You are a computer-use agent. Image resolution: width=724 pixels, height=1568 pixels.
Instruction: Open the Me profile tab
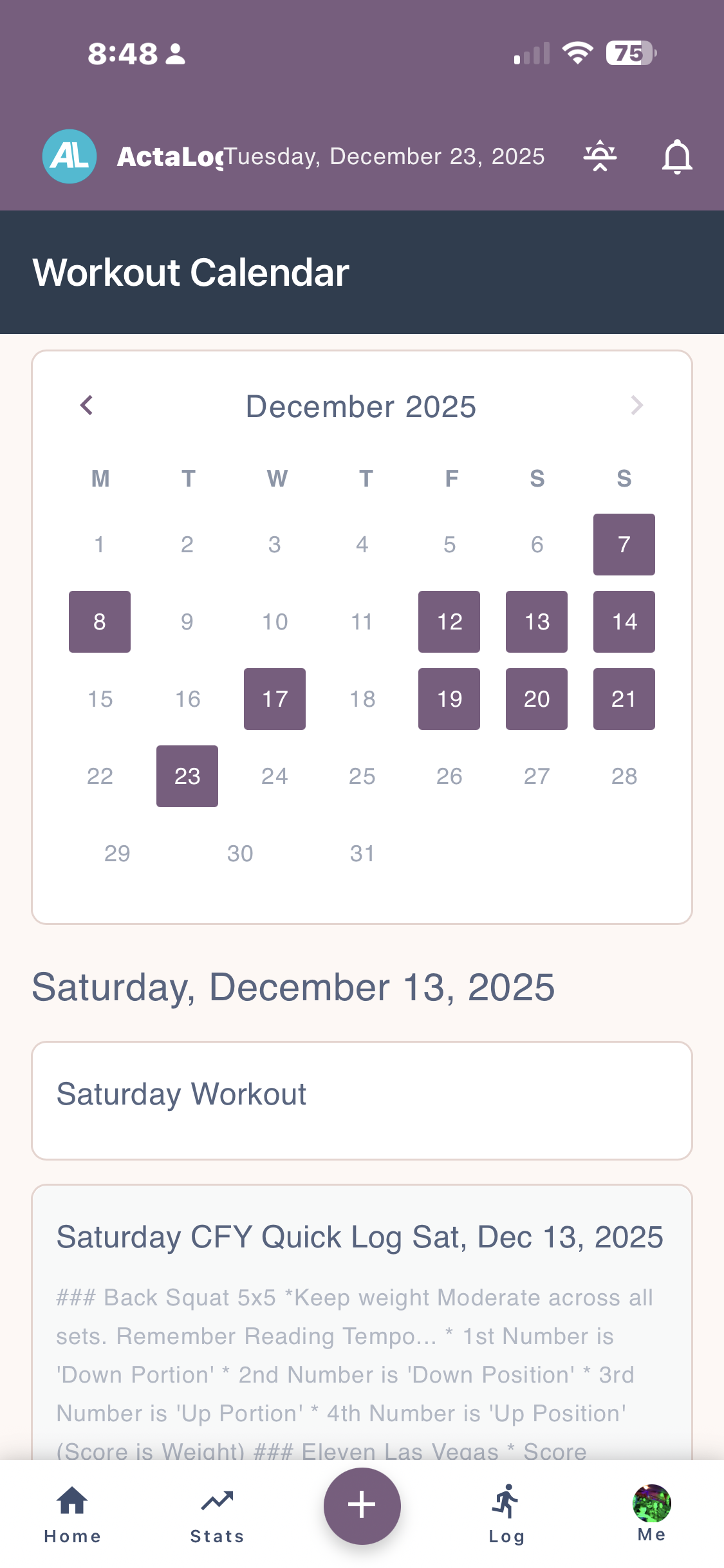(x=651, y=1511)
